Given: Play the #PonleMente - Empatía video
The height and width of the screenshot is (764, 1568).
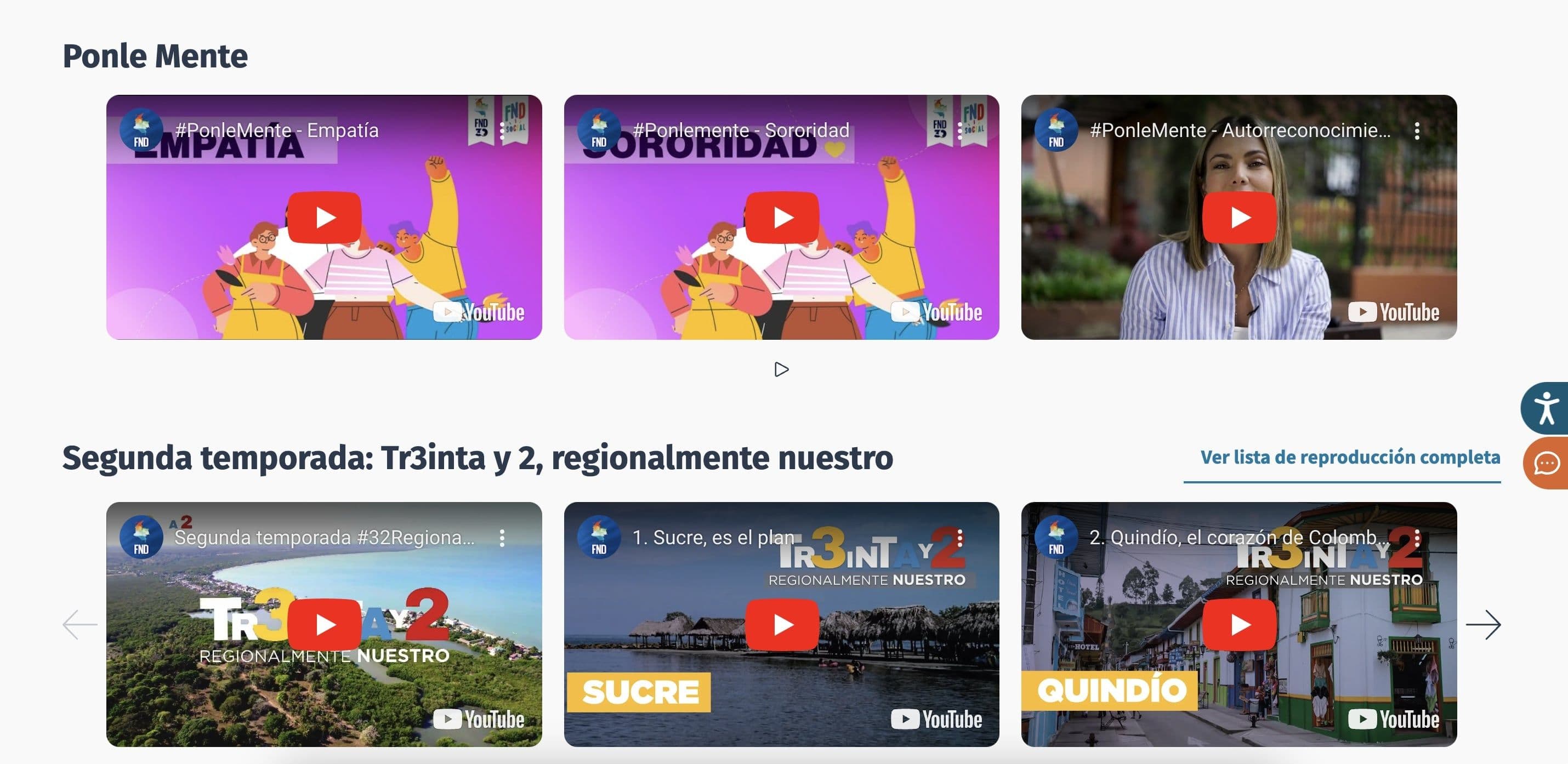Looking at the screenshot, I should click(325, 217).
